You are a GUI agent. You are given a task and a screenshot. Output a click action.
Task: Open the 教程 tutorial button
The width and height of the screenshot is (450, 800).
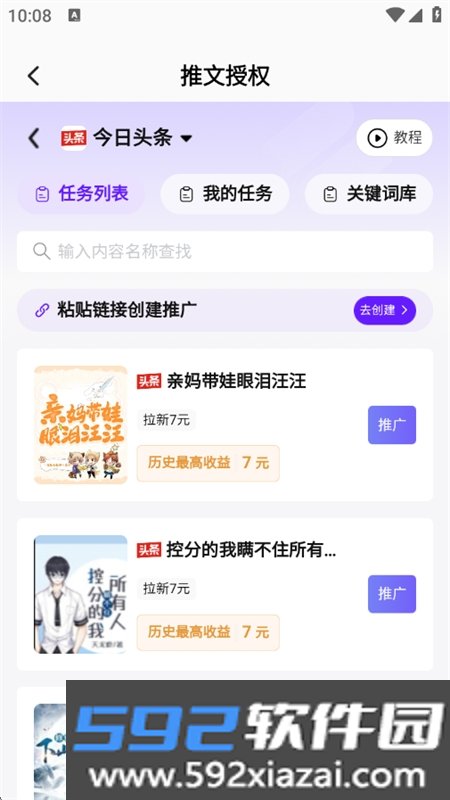[x=394, y=138]
